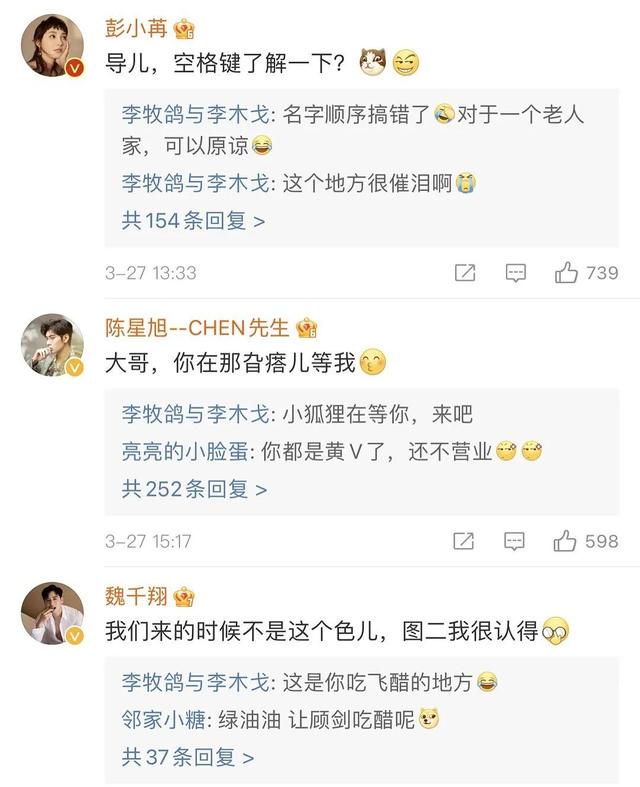Image resolution: width=640 pixels, height=787 pixels.
Task: Share 陈星旭's comment
Action: (464, 541)
